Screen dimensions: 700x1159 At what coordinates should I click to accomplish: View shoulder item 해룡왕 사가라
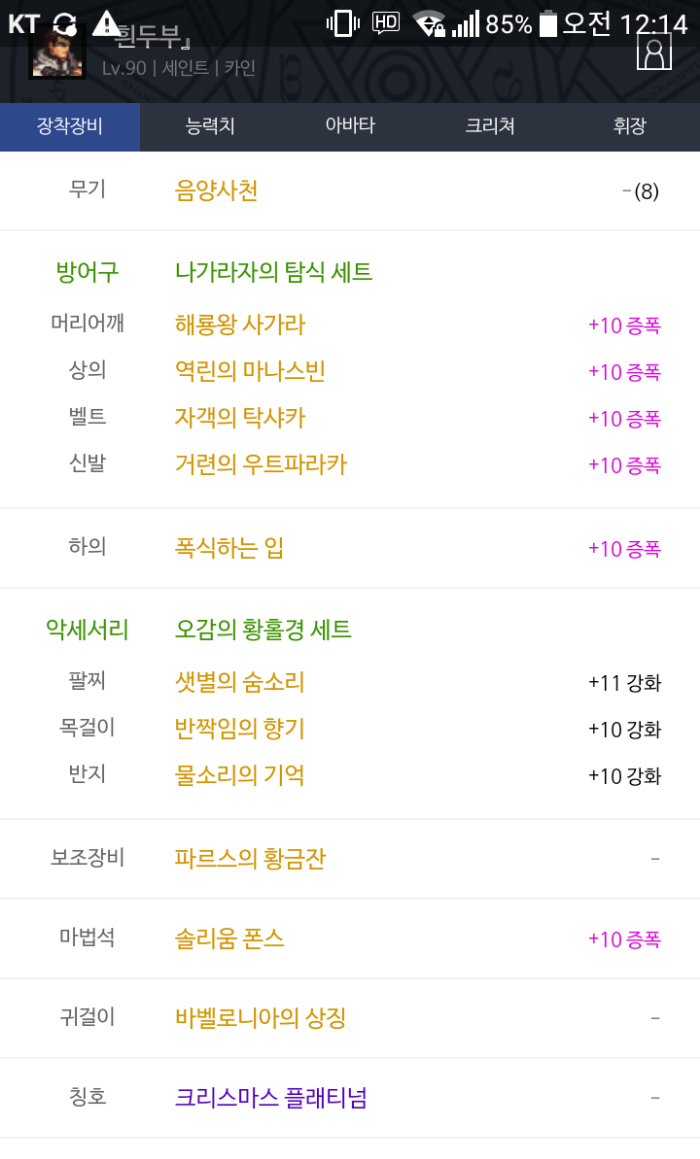(x=240, y=325)
